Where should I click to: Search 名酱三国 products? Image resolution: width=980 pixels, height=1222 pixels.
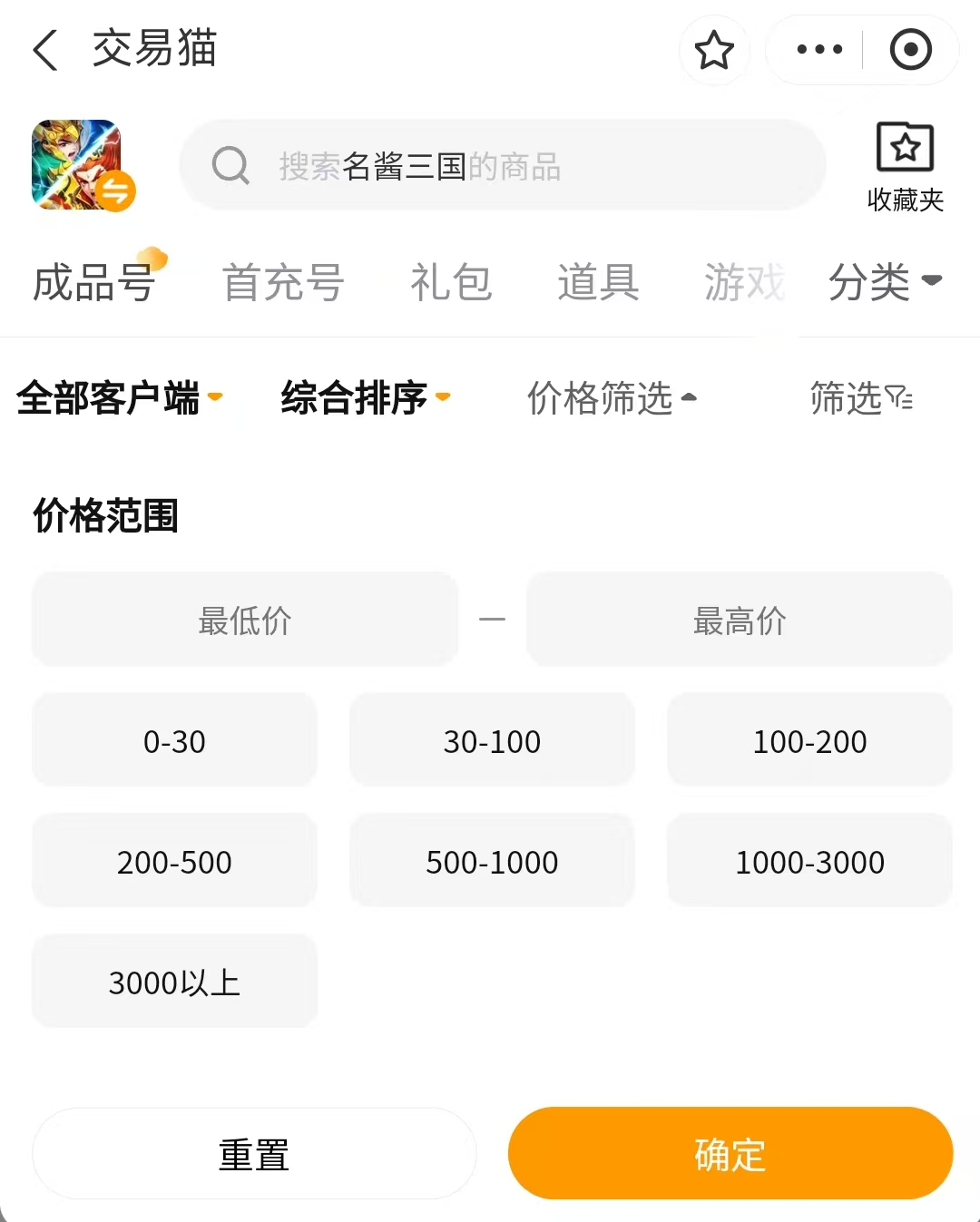(504, 166)
